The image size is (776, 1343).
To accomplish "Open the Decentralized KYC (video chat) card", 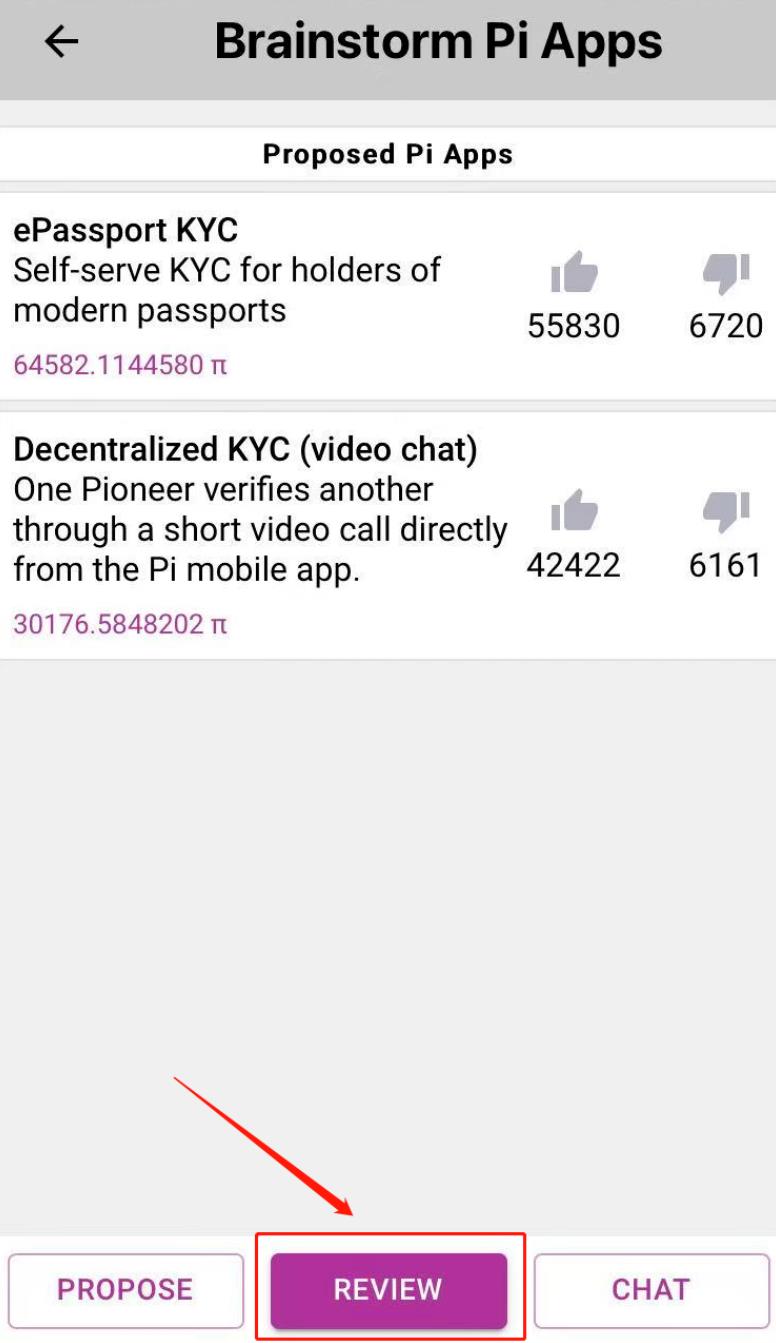I will pyautogui.click(x=388, y=536).
